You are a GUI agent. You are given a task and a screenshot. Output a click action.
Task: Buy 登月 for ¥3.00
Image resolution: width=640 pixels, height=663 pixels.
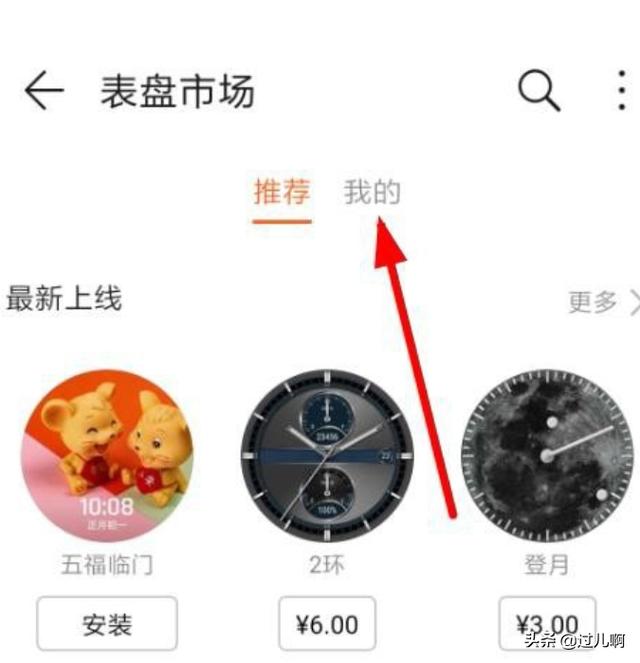547,625
